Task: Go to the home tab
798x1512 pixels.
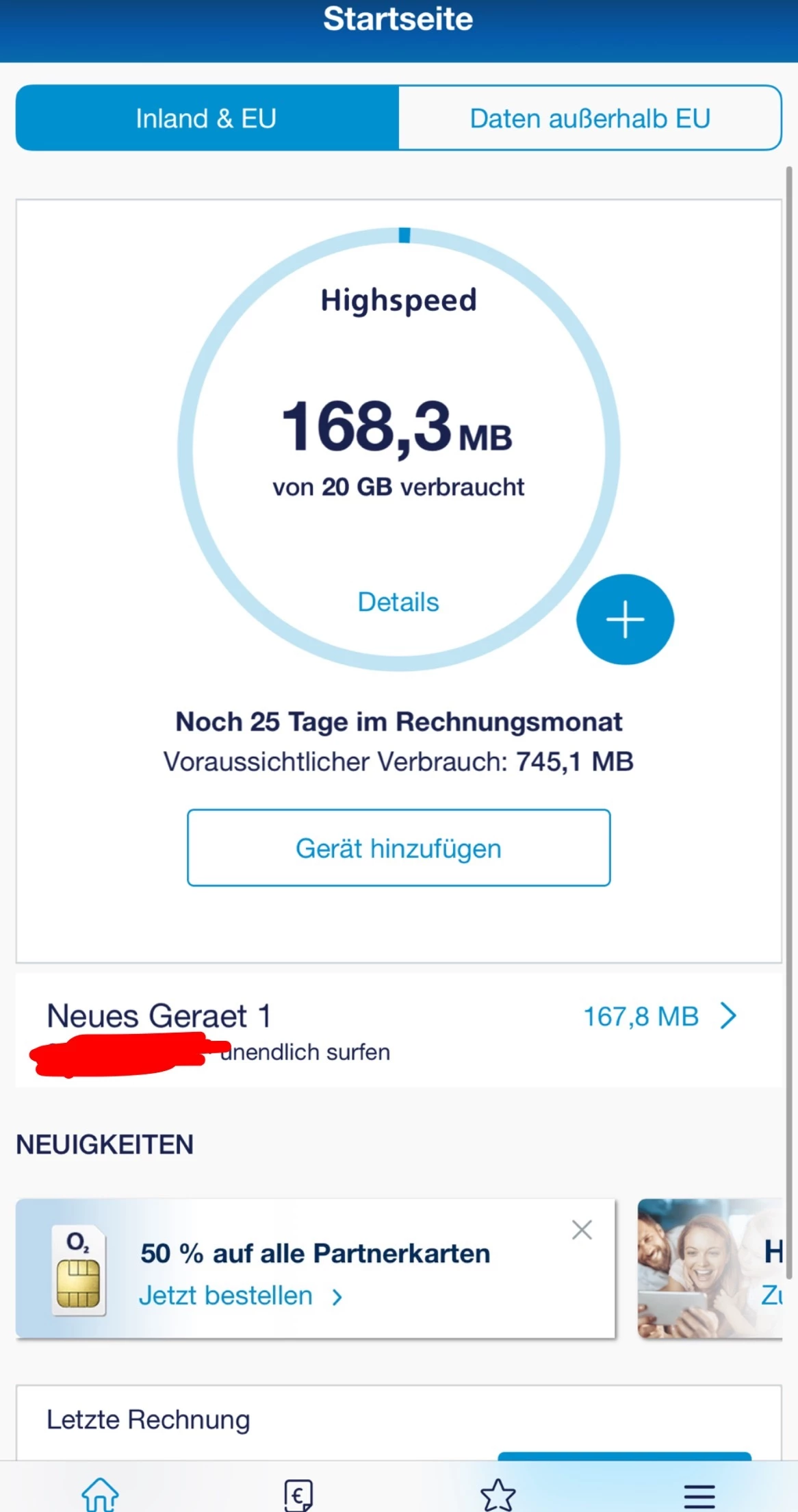Action: [100, 1494]
